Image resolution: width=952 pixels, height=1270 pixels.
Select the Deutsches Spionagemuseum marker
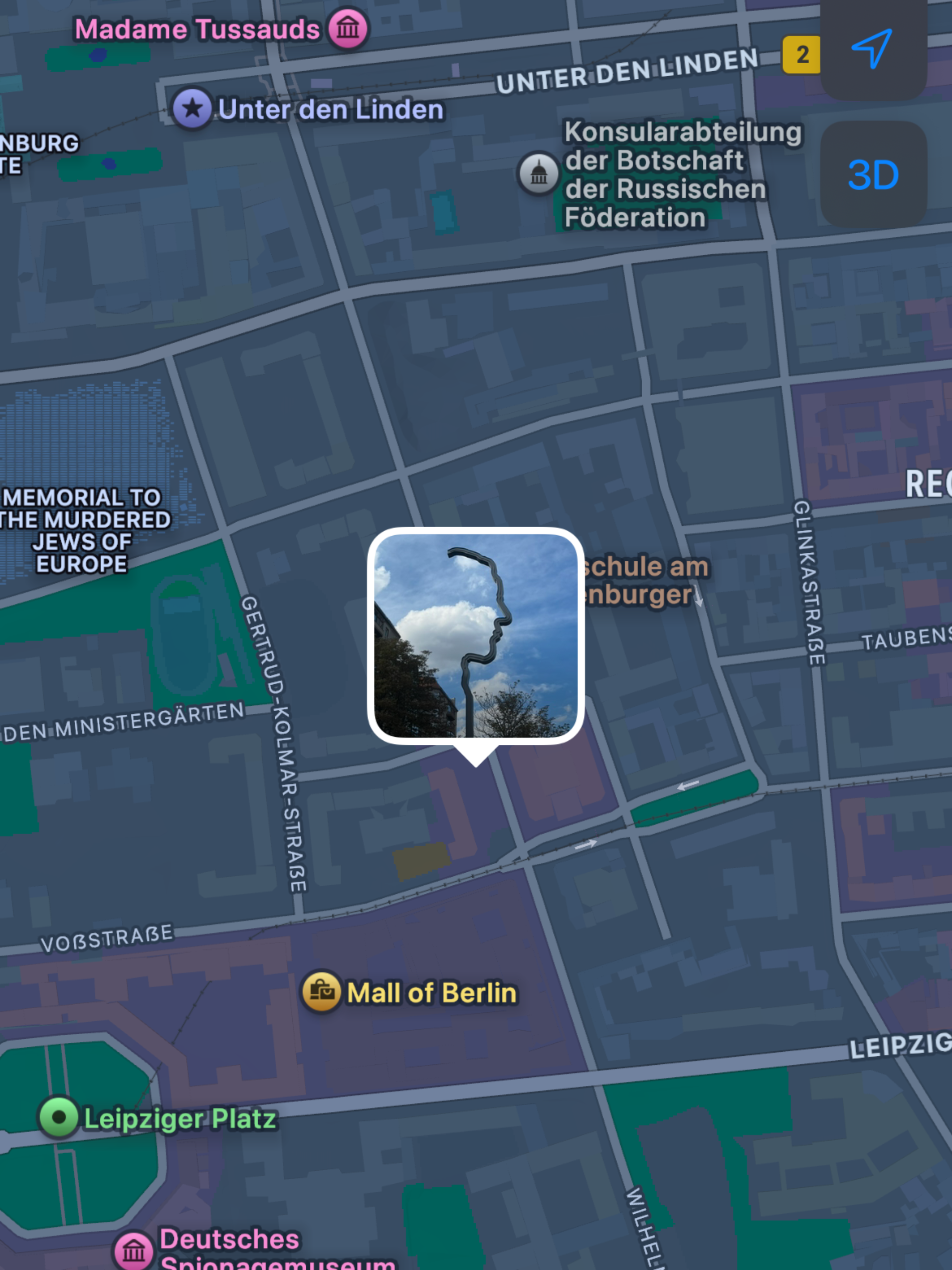(x=134, y=1250)
